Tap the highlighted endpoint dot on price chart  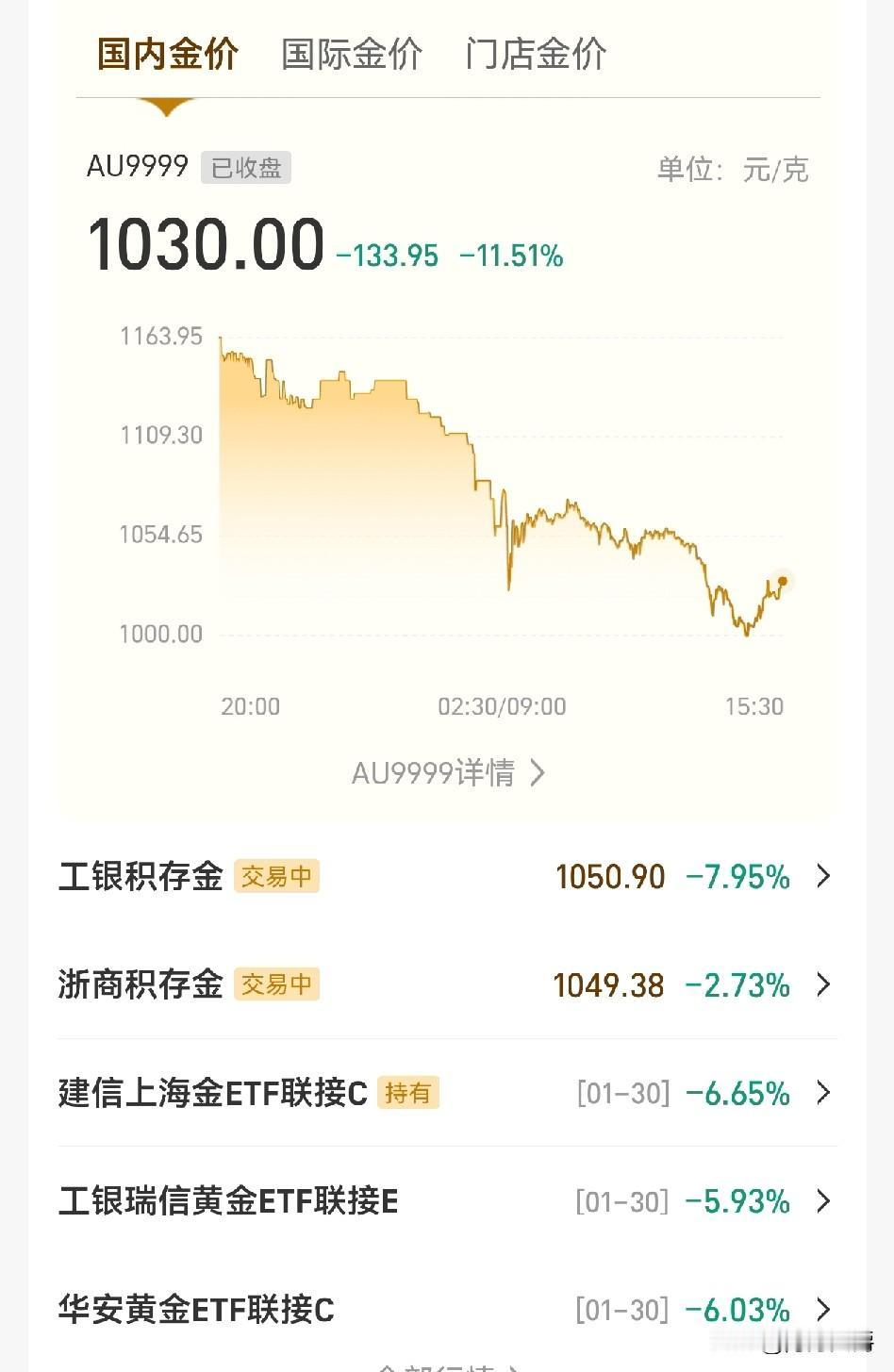[781, 583]
